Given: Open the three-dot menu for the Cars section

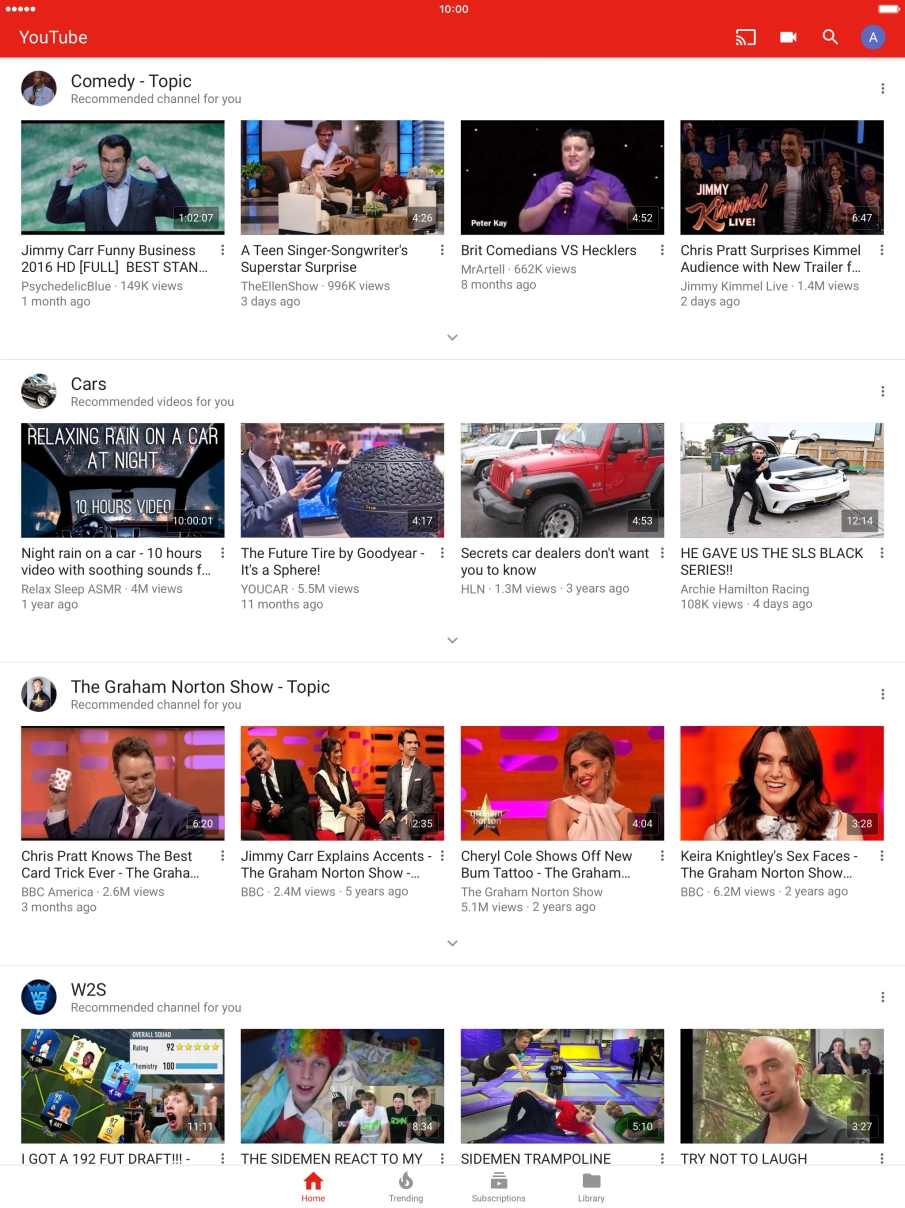Looking at the screenshot, I should coord(883,391).
